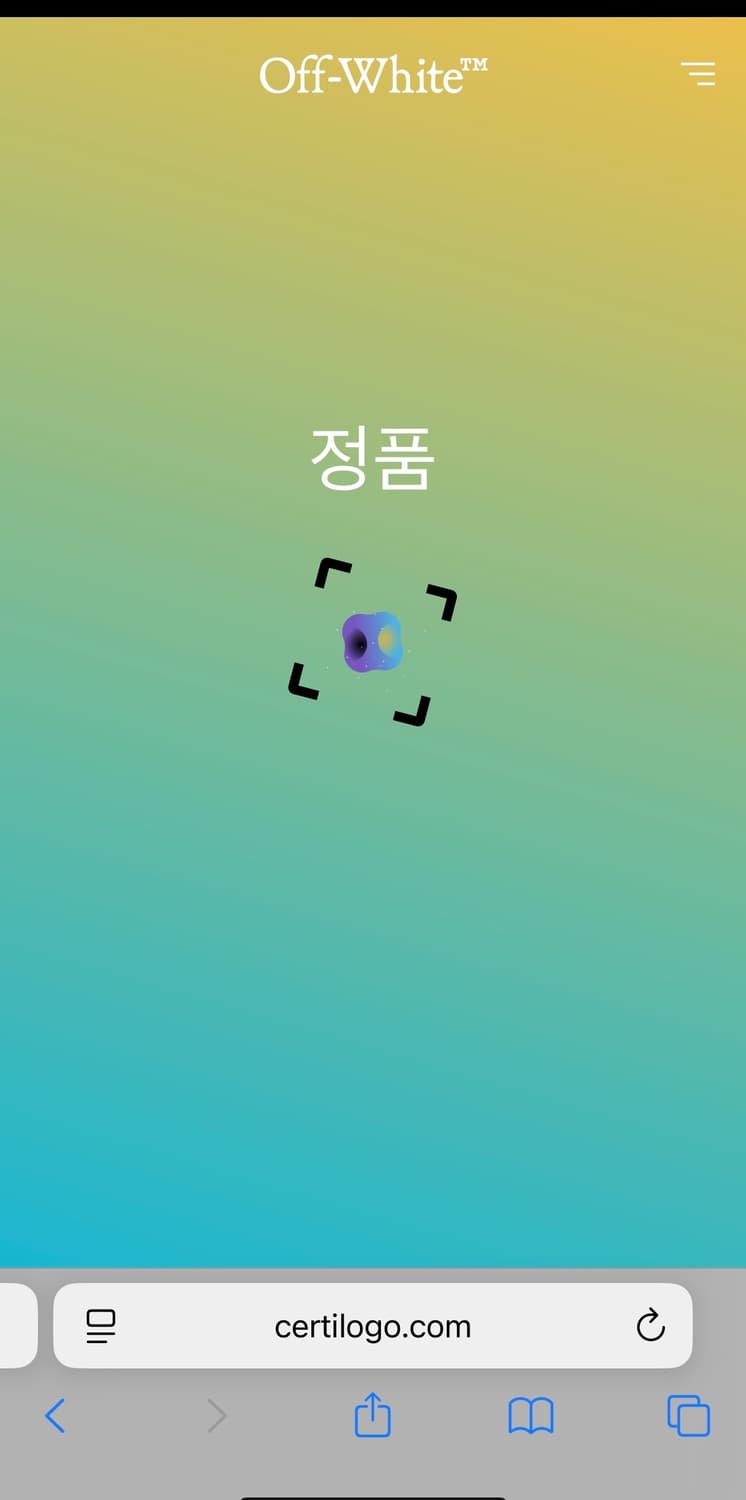Expand the Off-White site navigation menu
Screen dimensions: 746x1500
point(698,74)
